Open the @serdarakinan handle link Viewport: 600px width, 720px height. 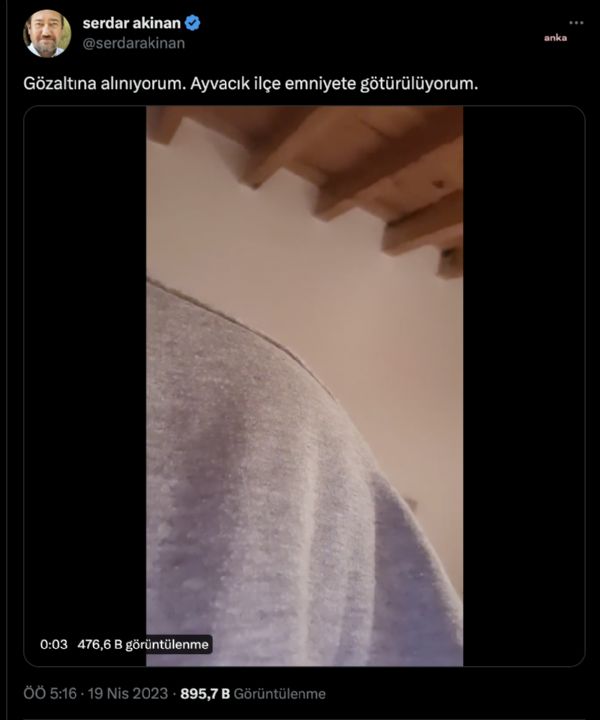point(133,43)
